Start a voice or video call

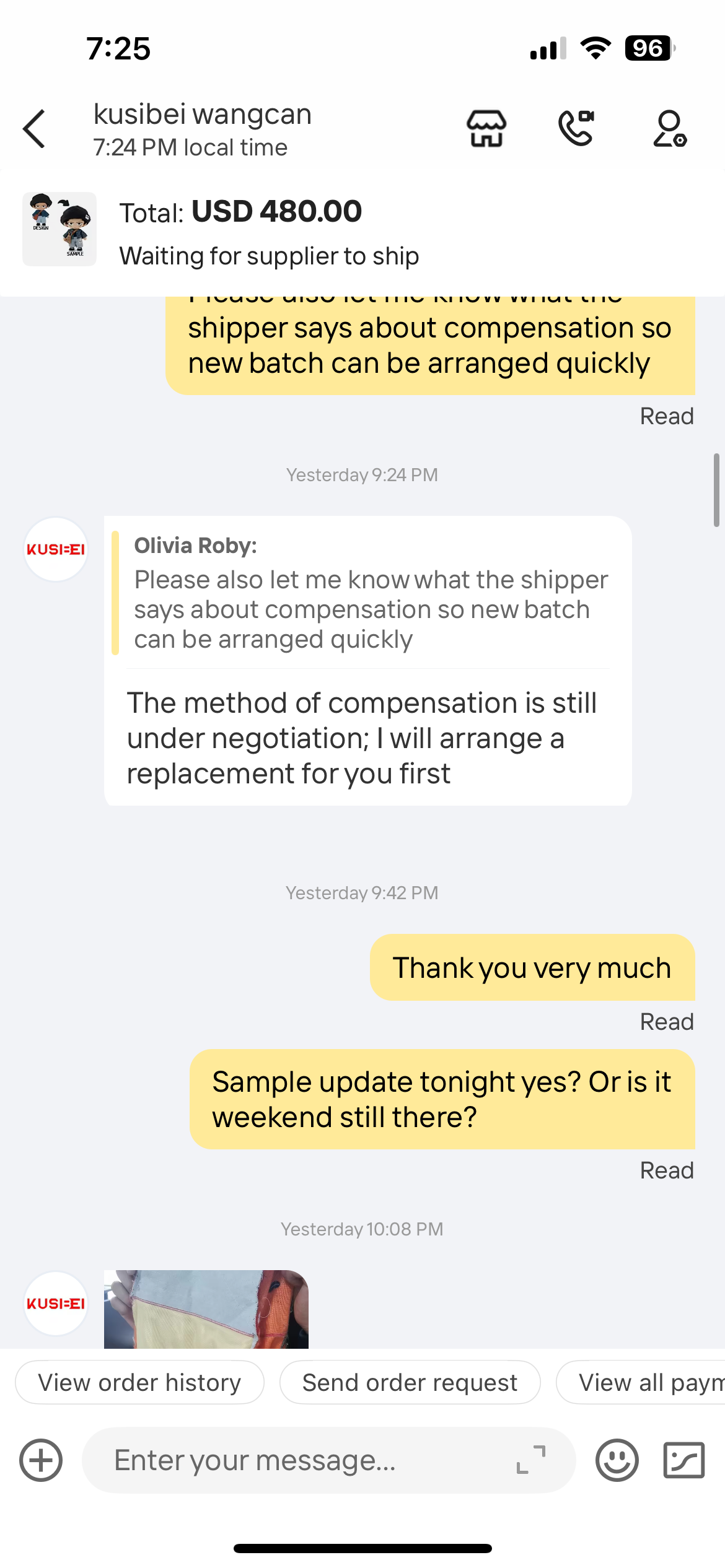(576, 129)
